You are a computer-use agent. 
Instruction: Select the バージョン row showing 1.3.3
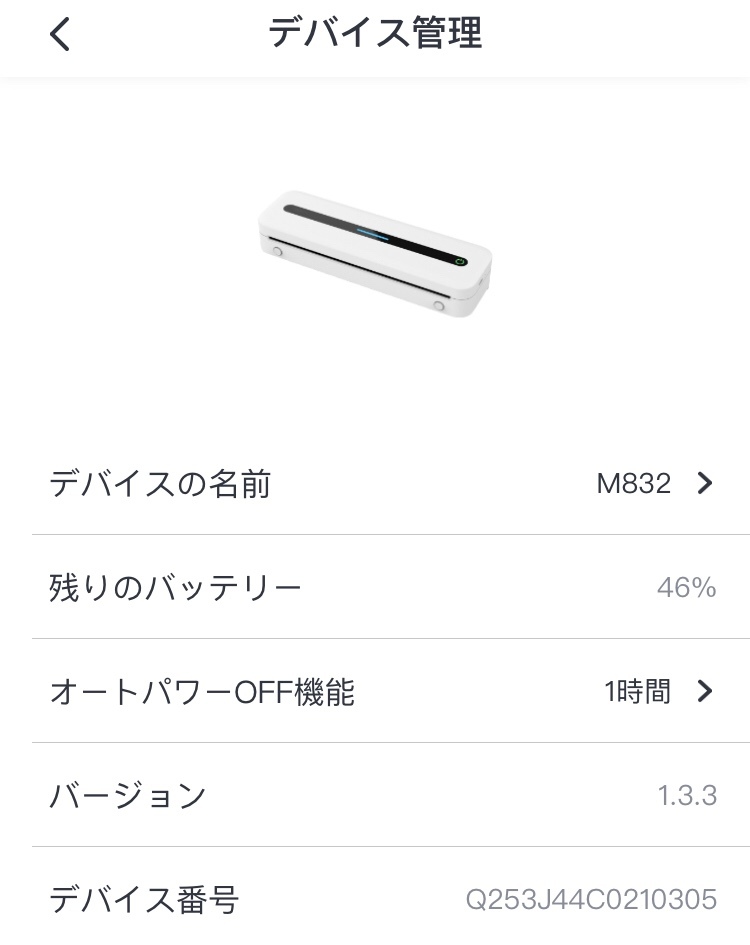(375, 796)
